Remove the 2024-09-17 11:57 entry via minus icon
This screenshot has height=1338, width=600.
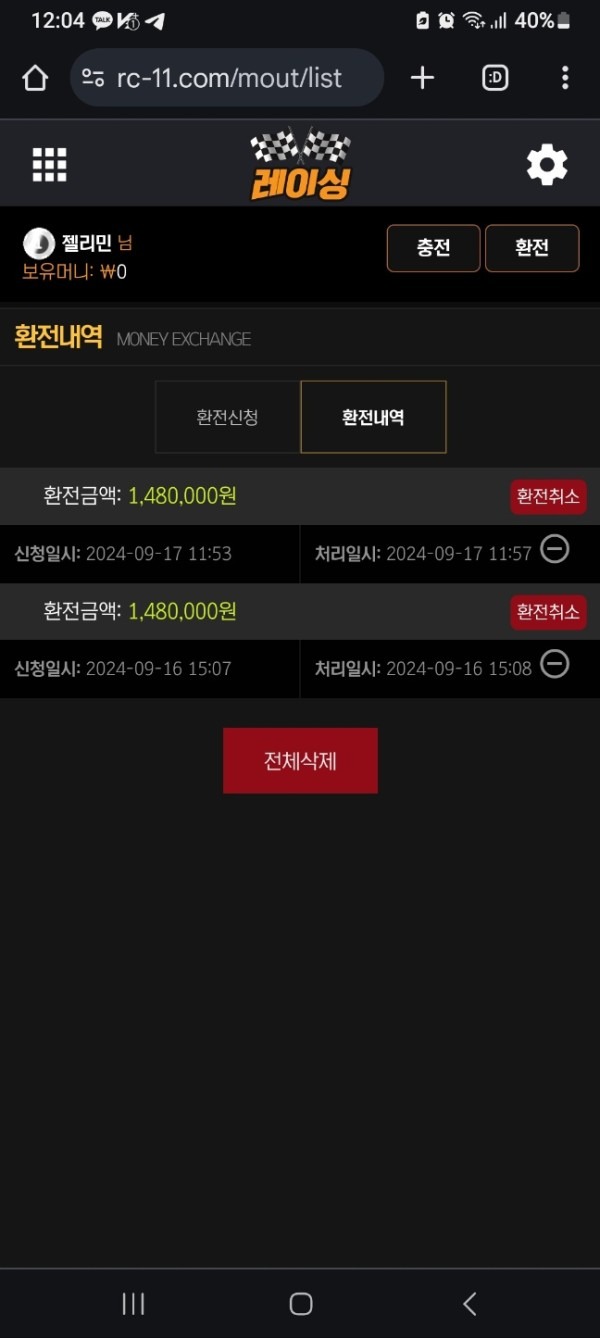click(555, 549)
